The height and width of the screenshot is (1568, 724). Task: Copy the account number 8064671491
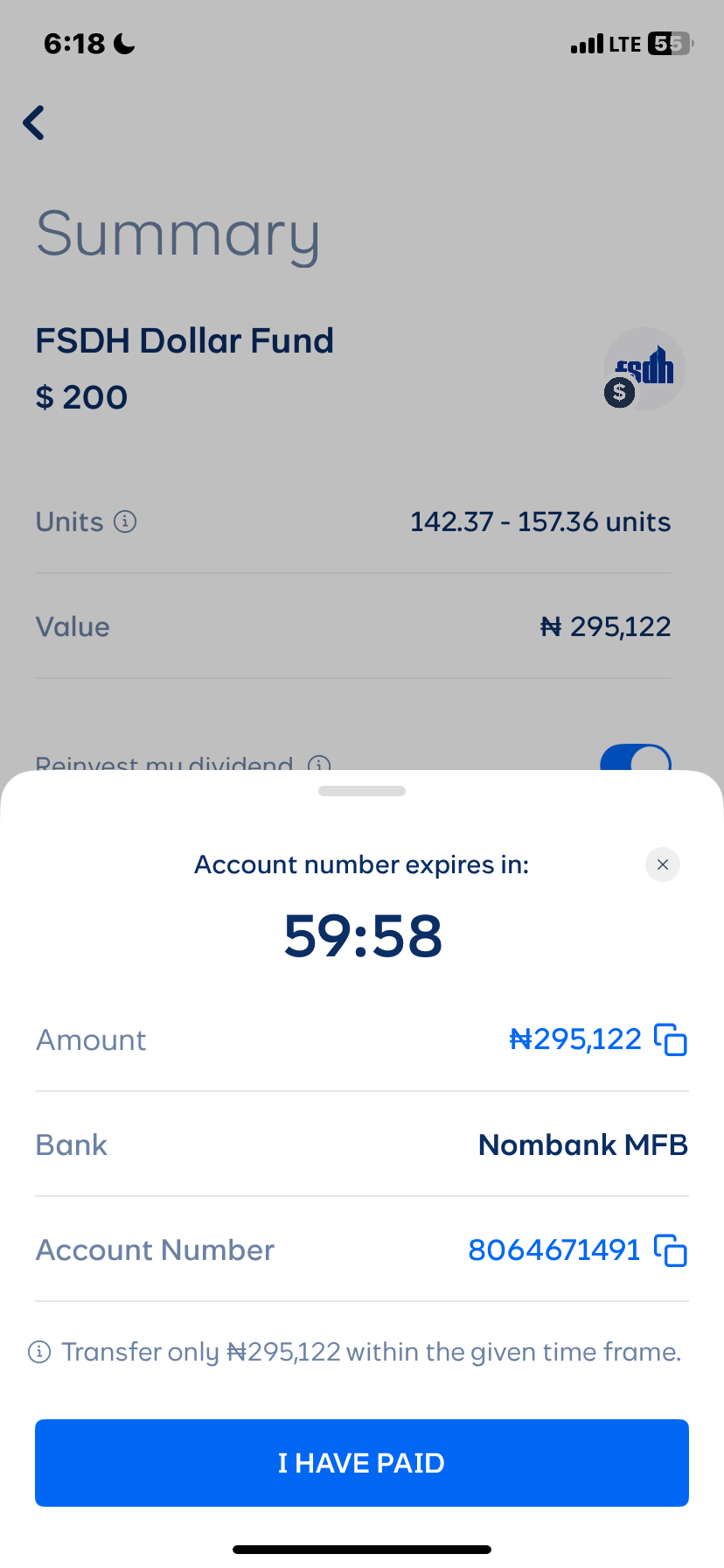point(670,1250)
